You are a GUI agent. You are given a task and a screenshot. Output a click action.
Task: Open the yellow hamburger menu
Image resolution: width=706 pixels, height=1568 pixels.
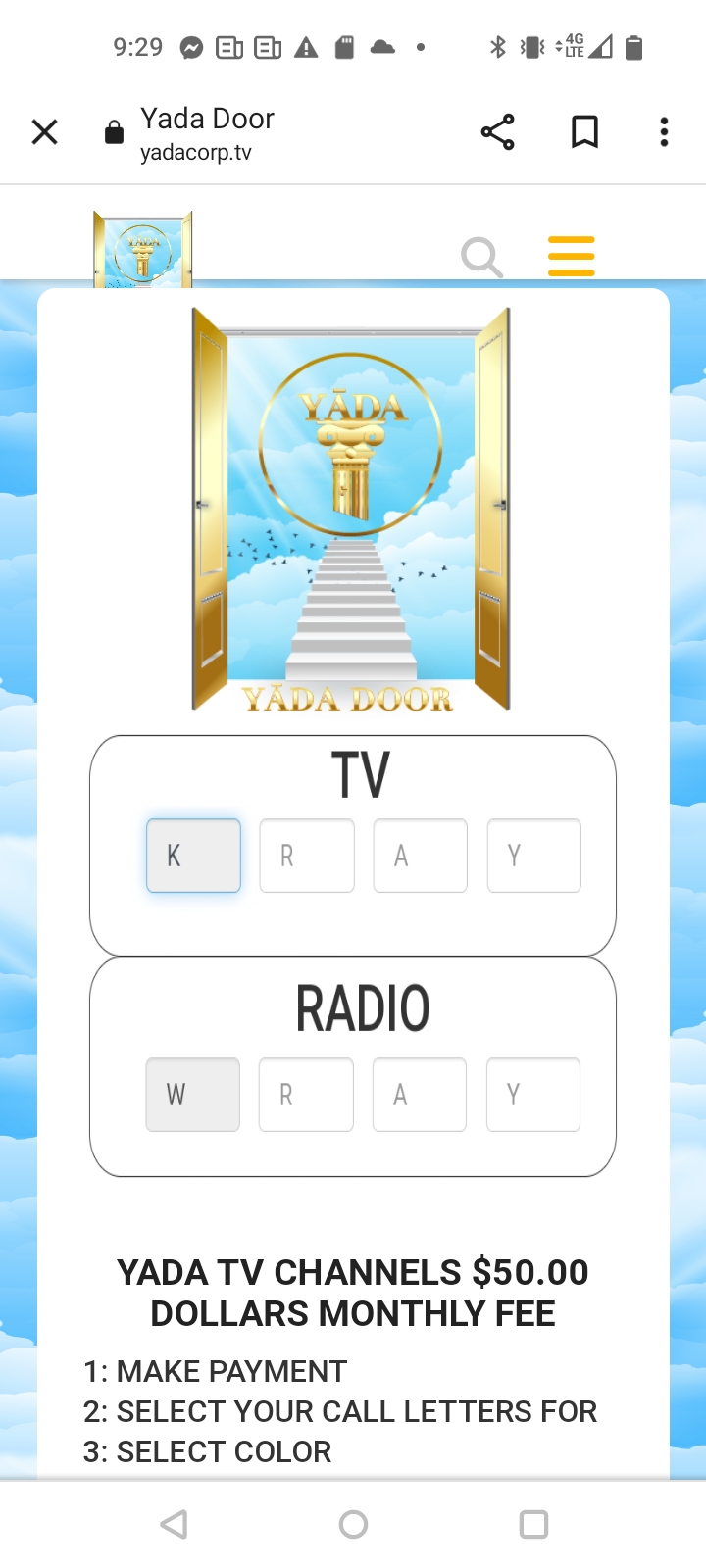point(571,257)
